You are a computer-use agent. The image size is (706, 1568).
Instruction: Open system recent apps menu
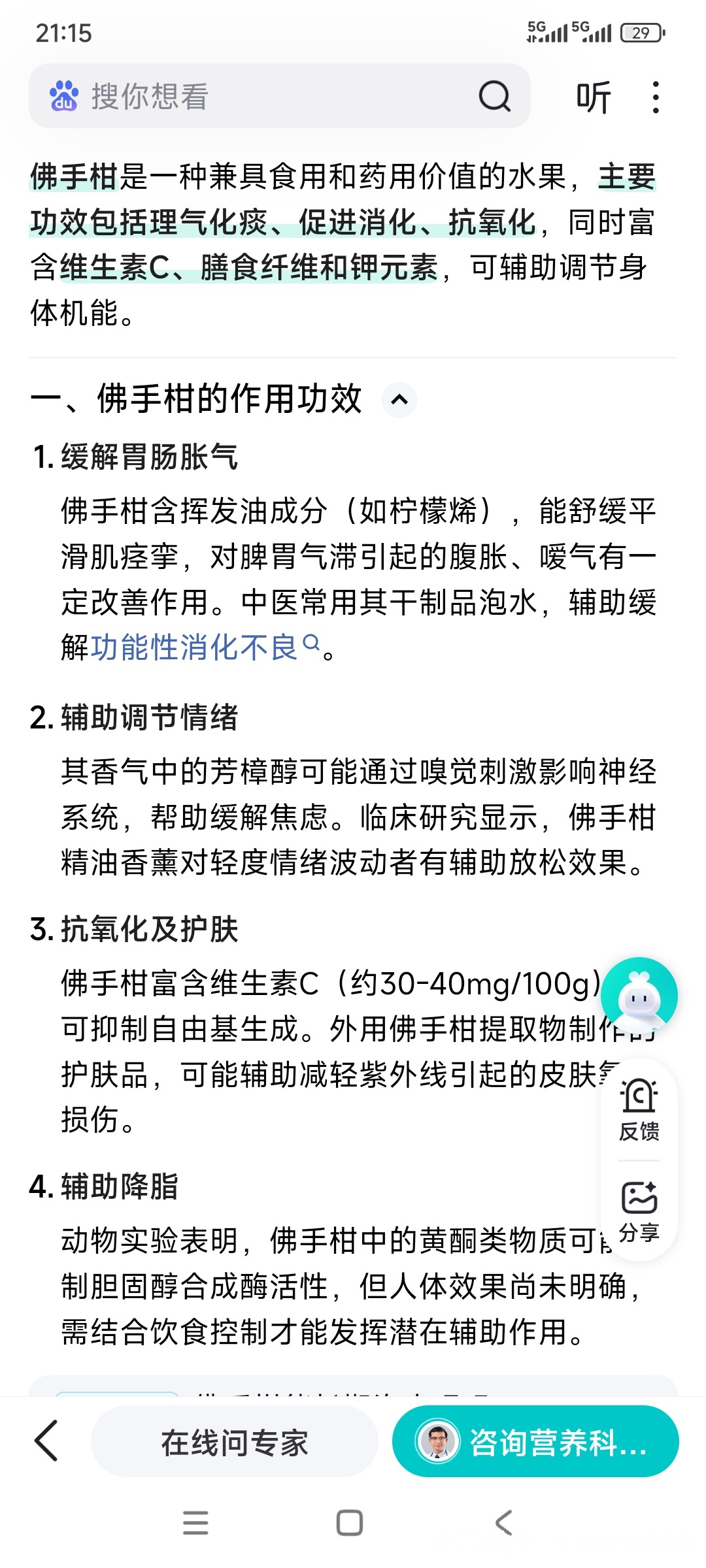(195, 1523)
